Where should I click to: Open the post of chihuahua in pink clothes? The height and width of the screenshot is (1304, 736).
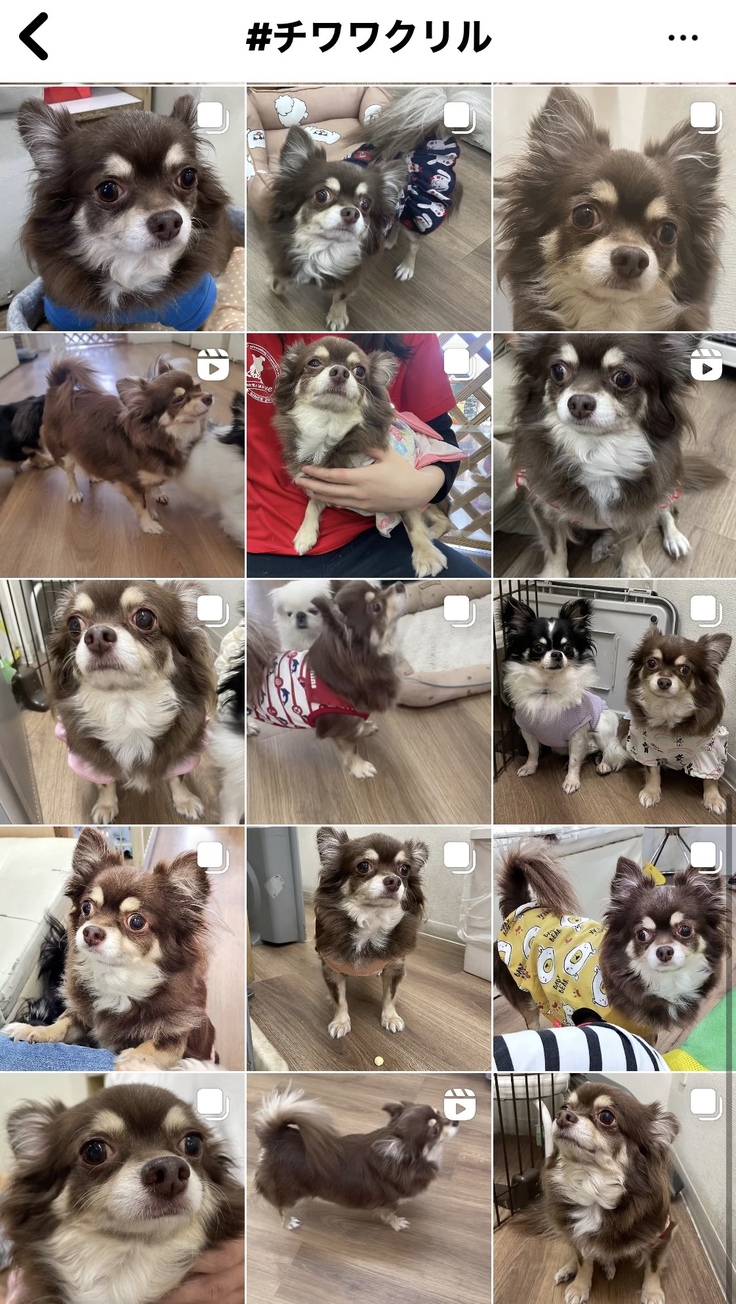click(122, 701)
